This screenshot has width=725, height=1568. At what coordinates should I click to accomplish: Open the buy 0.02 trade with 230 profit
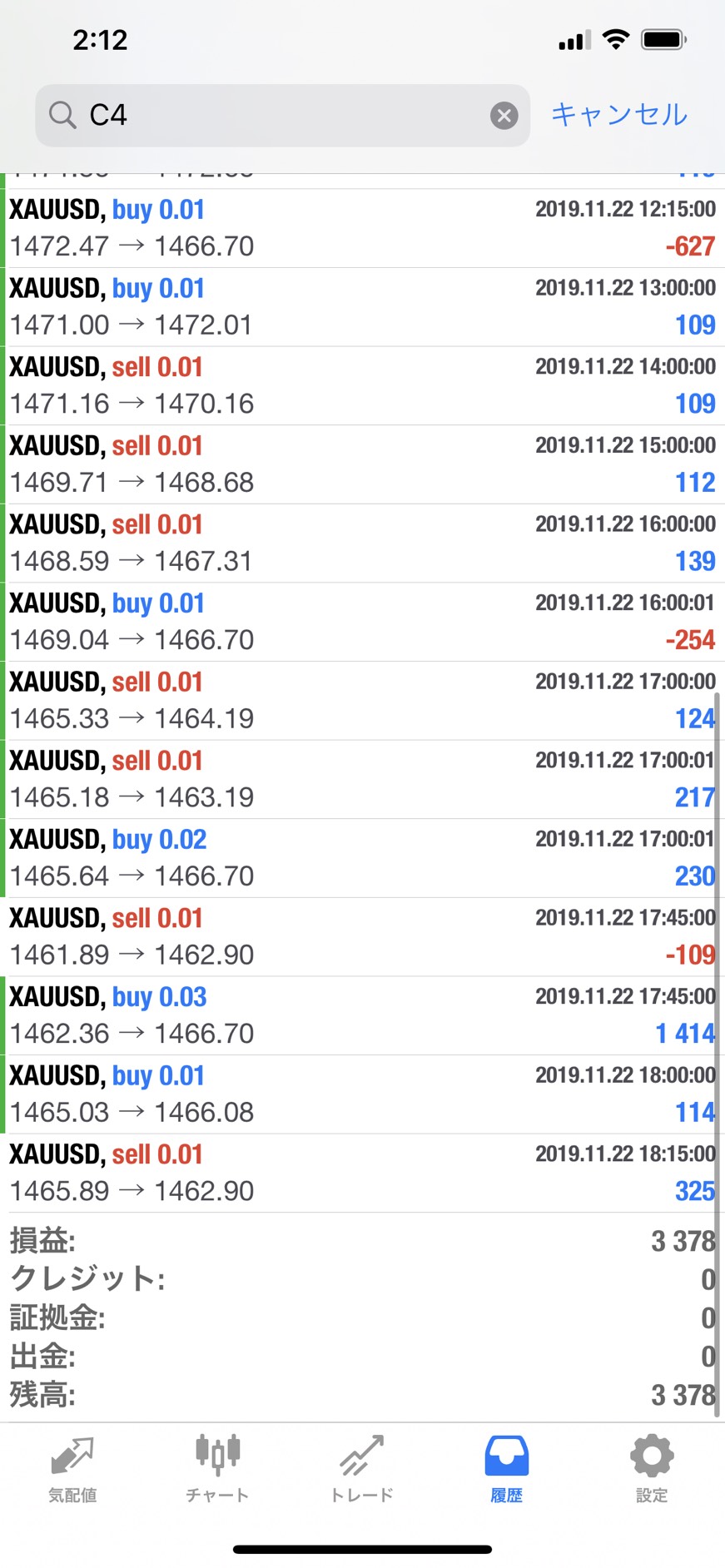(362, 858)
